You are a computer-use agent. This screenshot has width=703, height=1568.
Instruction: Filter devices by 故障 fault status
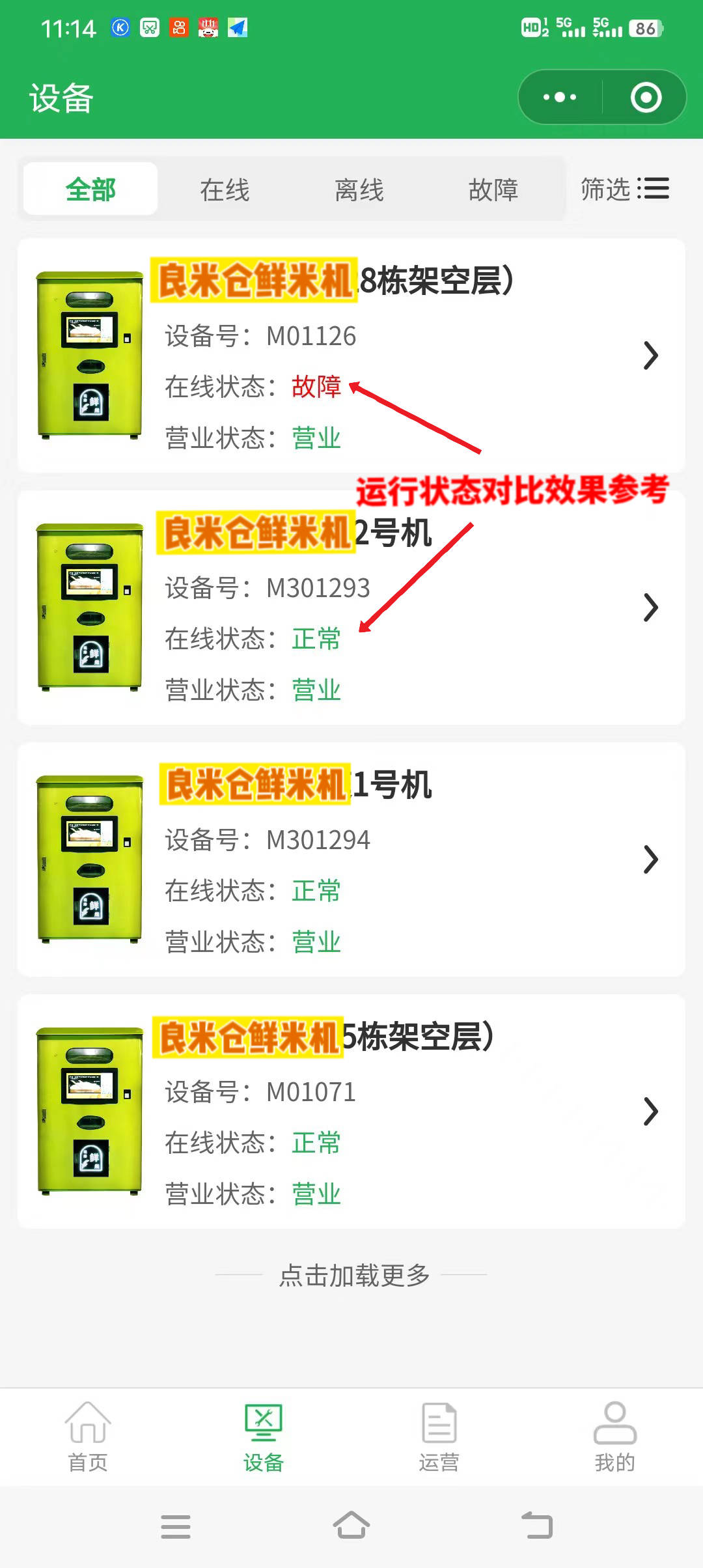(492, 190)
